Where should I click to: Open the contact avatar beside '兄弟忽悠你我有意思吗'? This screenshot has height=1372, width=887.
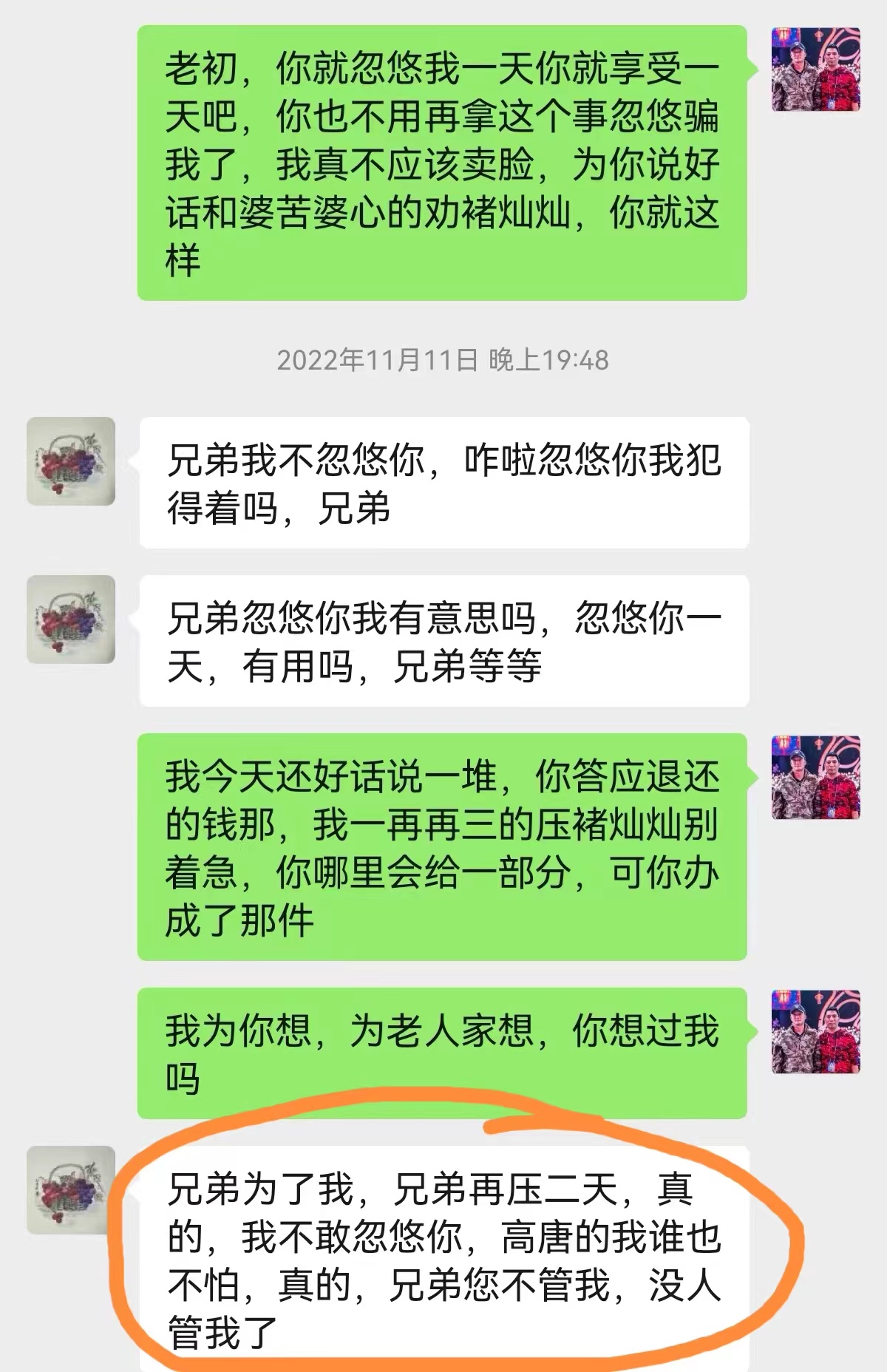click(x=71, y=619)
